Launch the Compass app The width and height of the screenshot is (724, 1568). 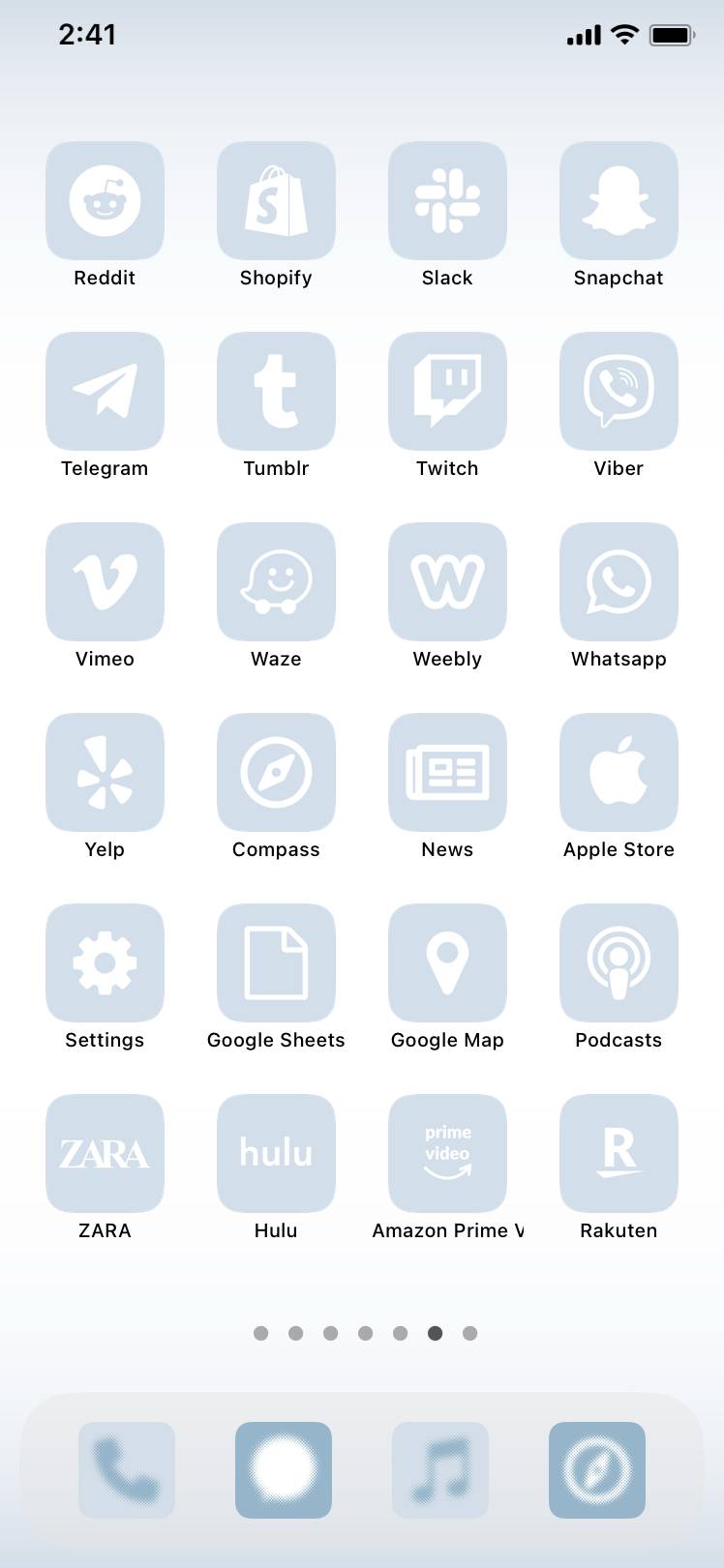coord(276,773)
